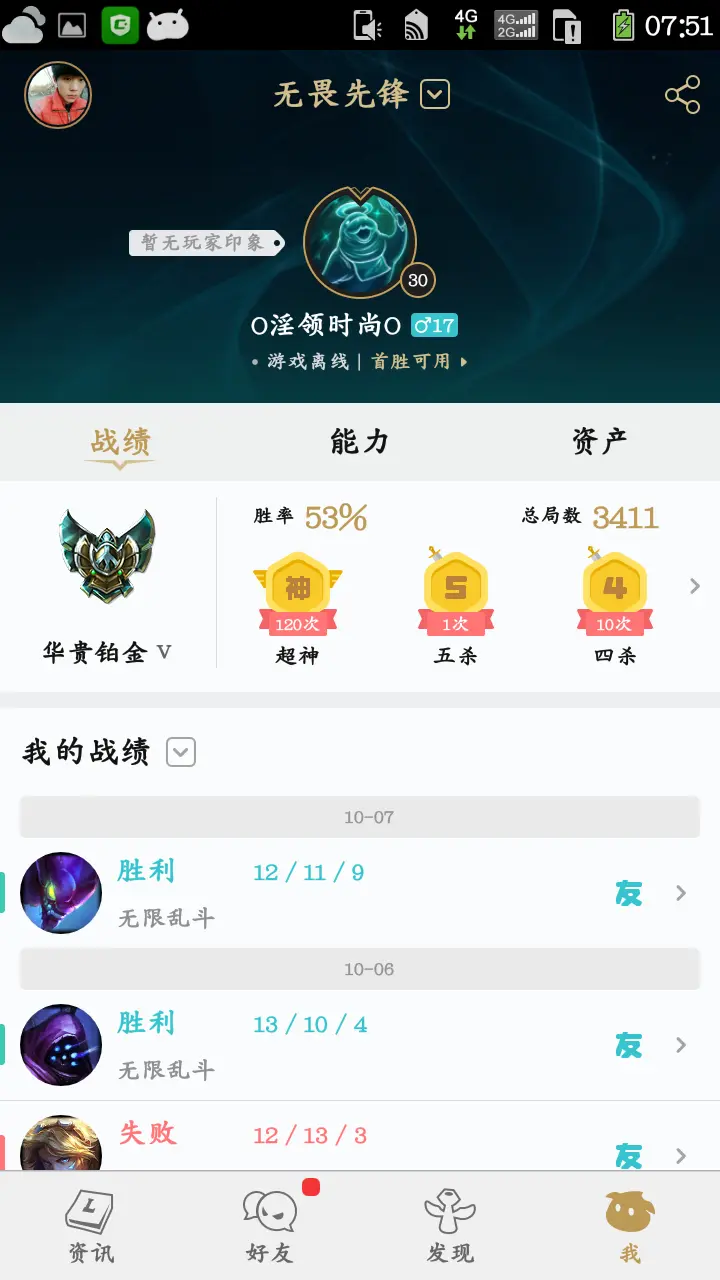The height and width of the screenshot is (1280, 720).
Task: Go to the 资讯 tab
Action: (x=90, y=1227)
